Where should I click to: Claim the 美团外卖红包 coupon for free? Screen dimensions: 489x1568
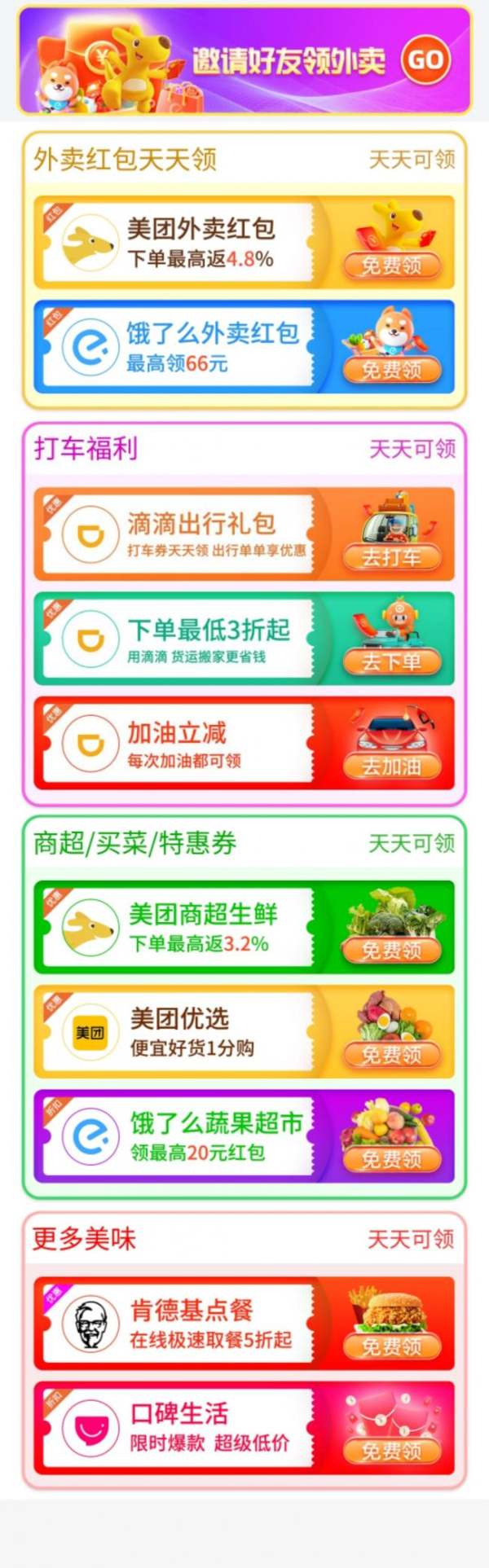[x=391, y=266]
